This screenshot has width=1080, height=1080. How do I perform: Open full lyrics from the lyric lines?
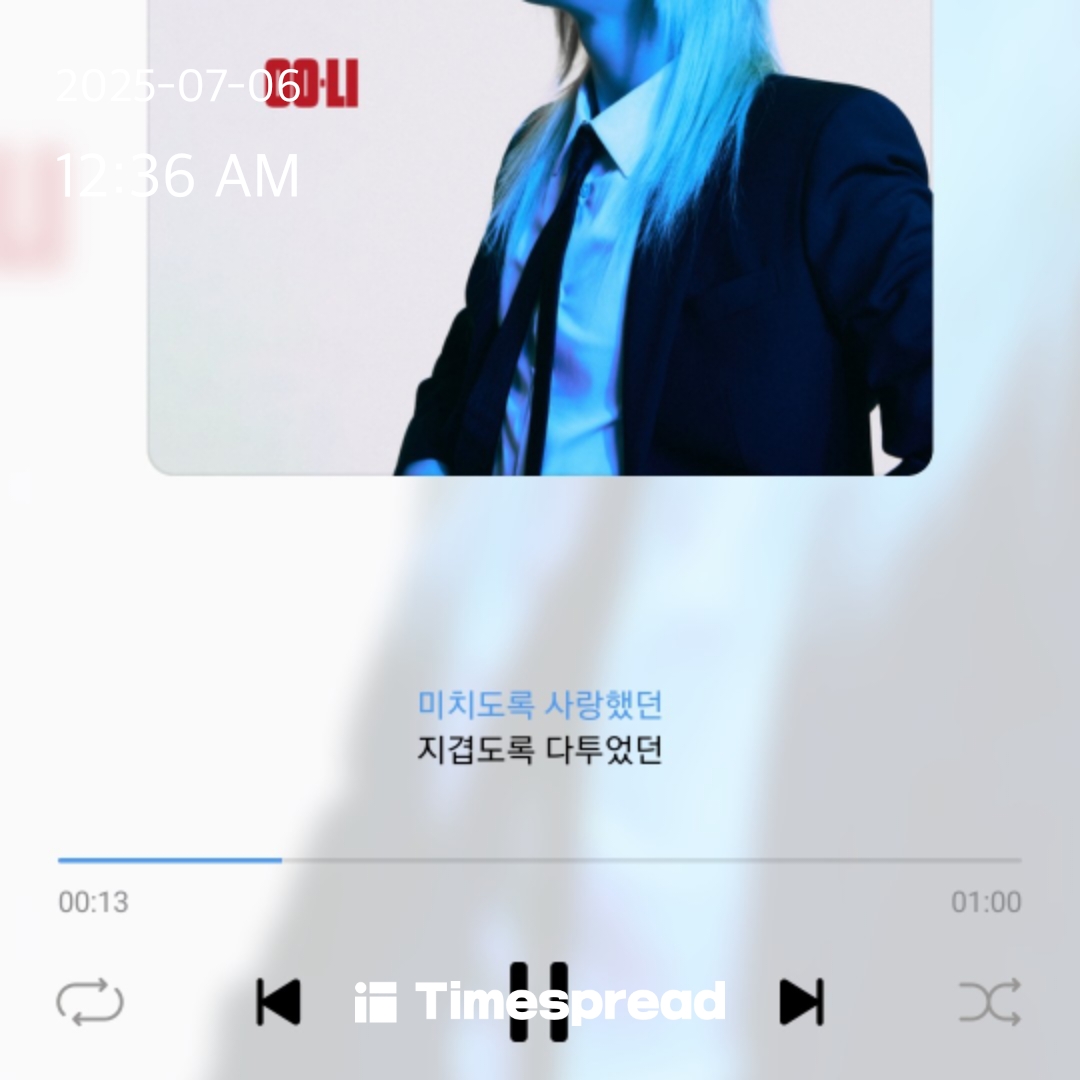point(540,727)
